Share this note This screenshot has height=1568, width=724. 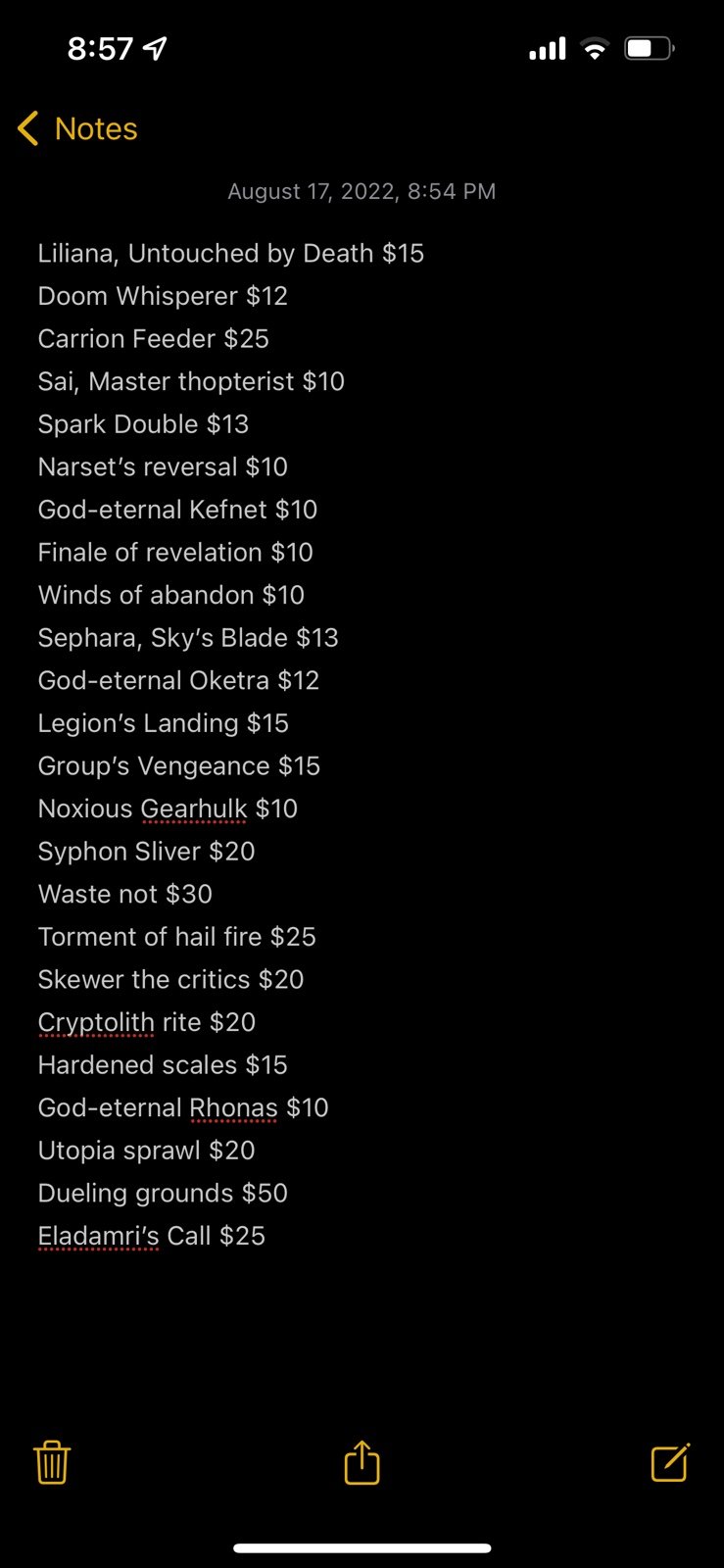362,1461
